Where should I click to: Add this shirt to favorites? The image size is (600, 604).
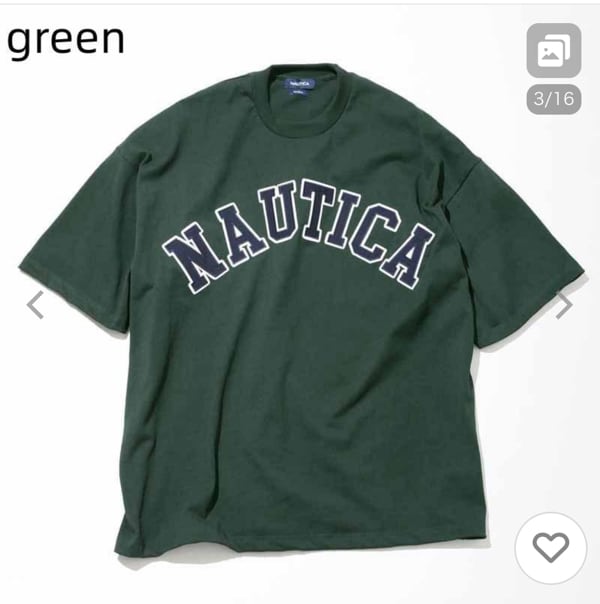pos(550,547)
